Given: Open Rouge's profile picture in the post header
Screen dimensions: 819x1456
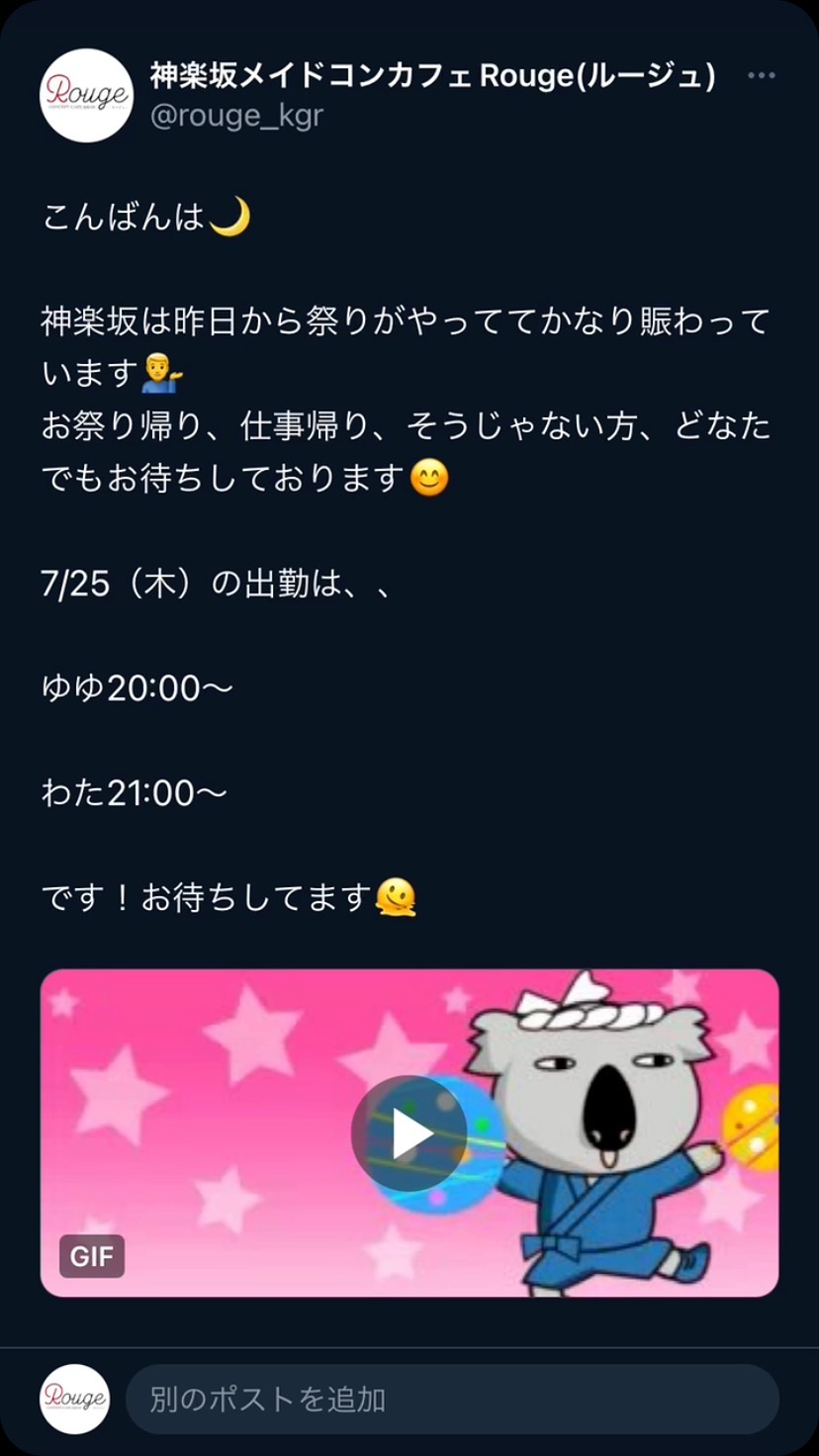Looking at the screenshot, I should [86, 95].
